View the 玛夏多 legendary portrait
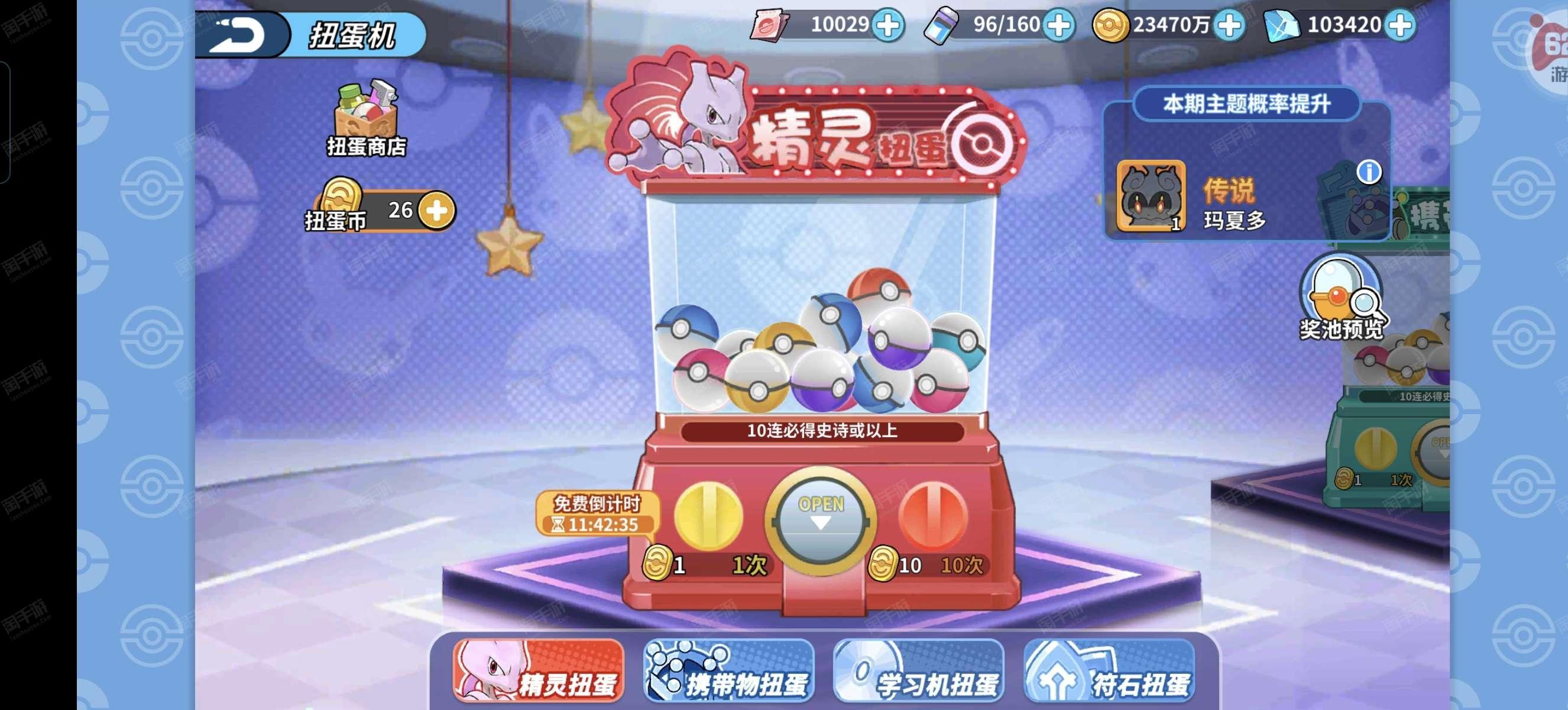This screenshot has height=710, width=1568. 1150,196
